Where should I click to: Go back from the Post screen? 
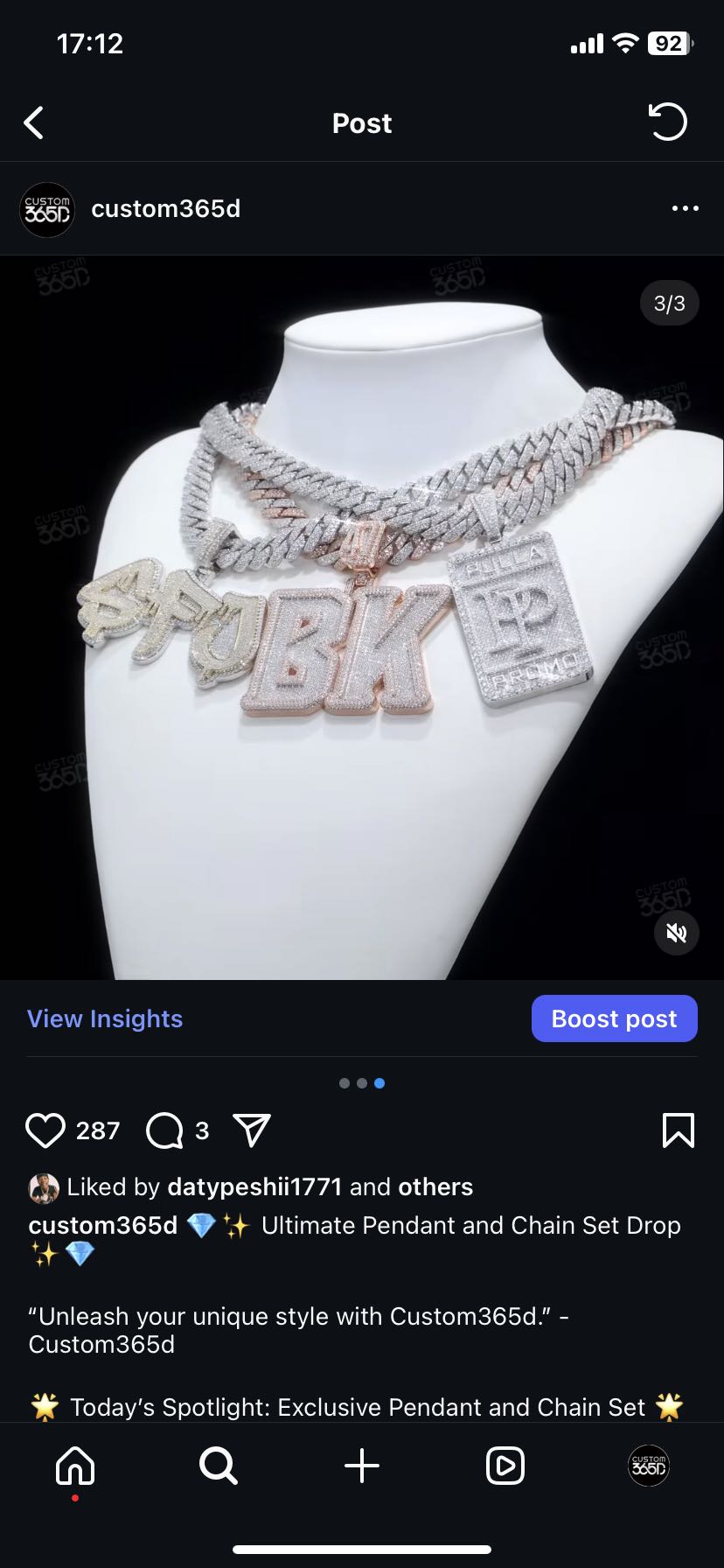coord(35,123)
